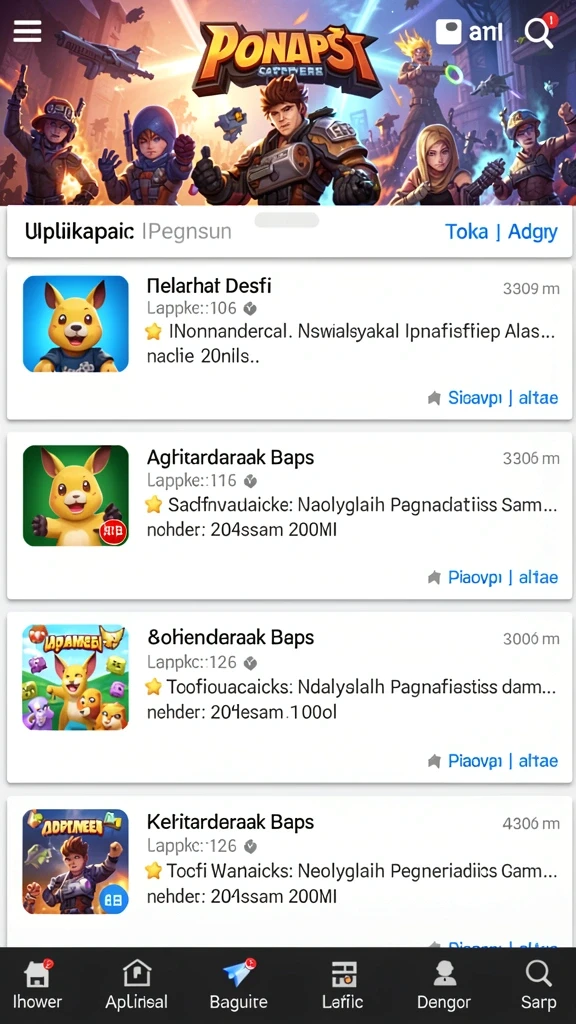Select the Laffic tab
Viewport: 576px width, 1024px height.
tap(344, 985)
